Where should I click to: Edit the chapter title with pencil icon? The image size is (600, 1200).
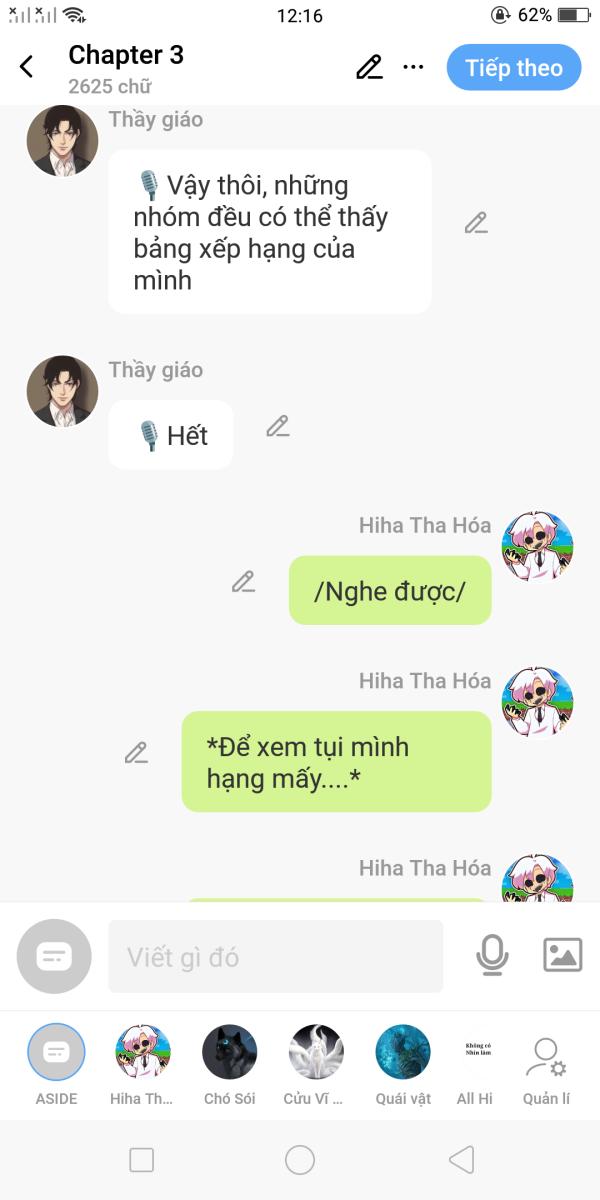(x=369, y=67)
